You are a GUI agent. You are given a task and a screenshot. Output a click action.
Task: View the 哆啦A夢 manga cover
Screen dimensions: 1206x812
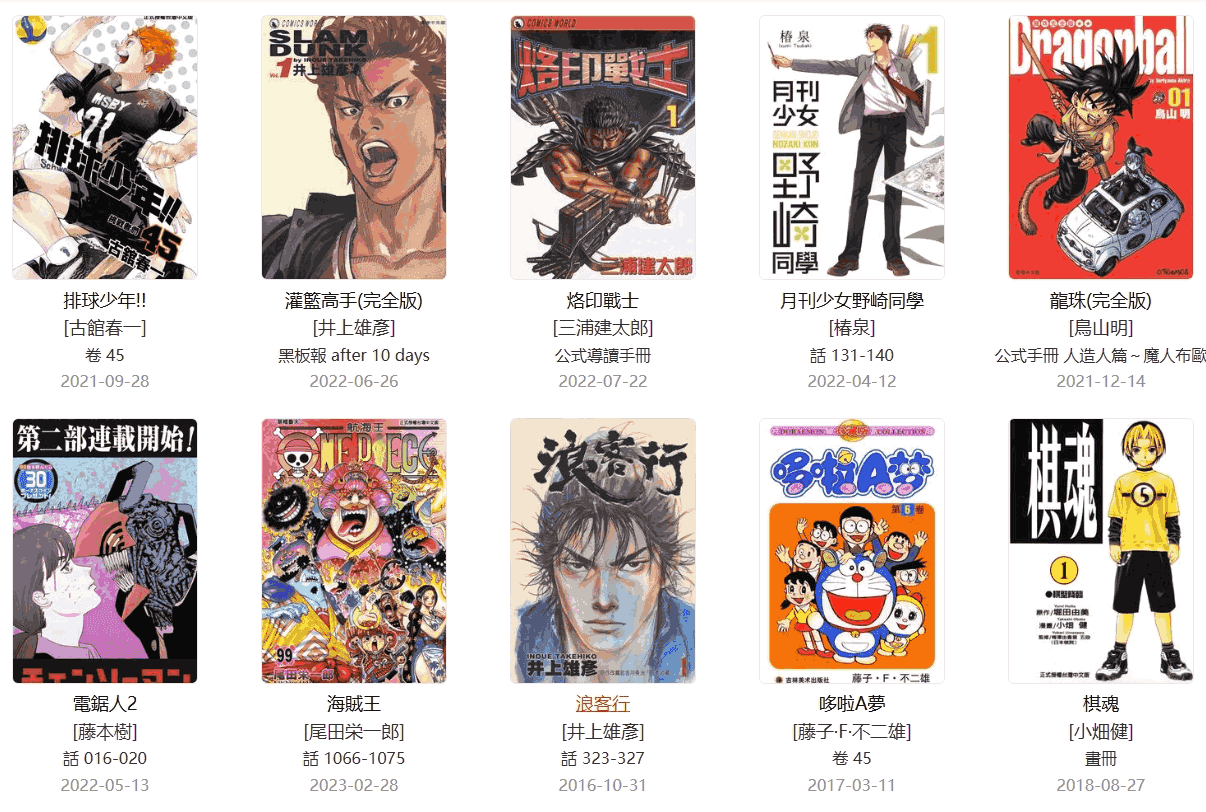(x=852, y=551)
